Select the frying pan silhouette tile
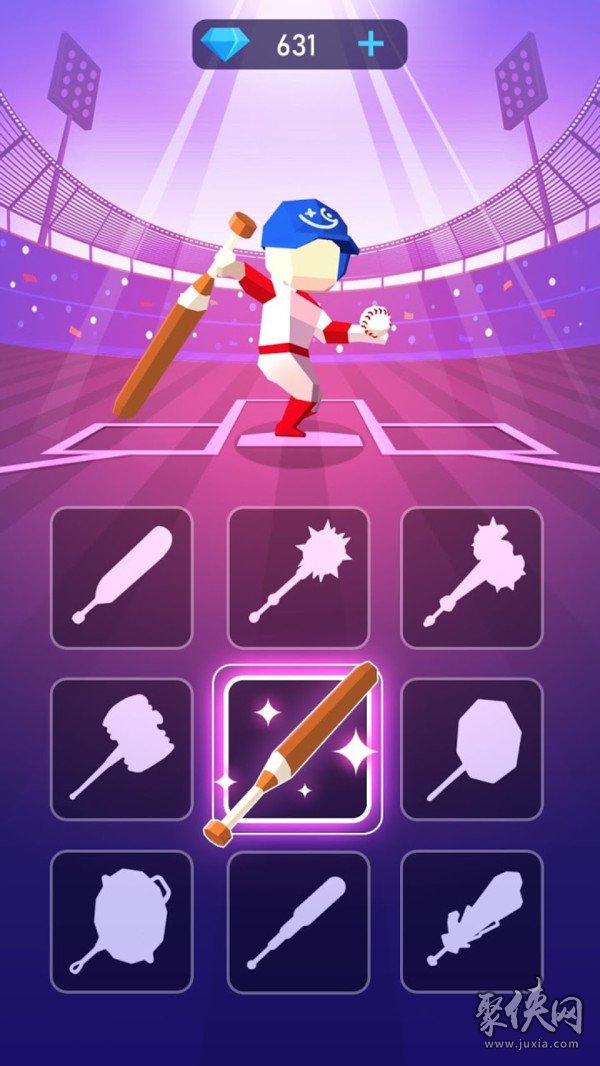Viewport: 600px width, 1066px height. click(121, 921)
